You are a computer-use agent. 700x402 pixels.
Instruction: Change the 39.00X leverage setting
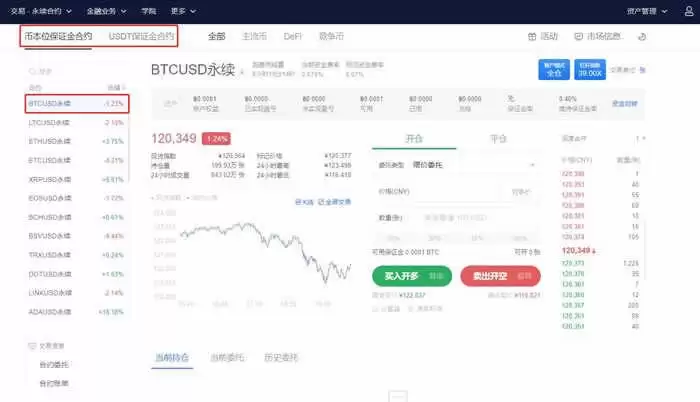pyautogui.click(x=590, y=70)
